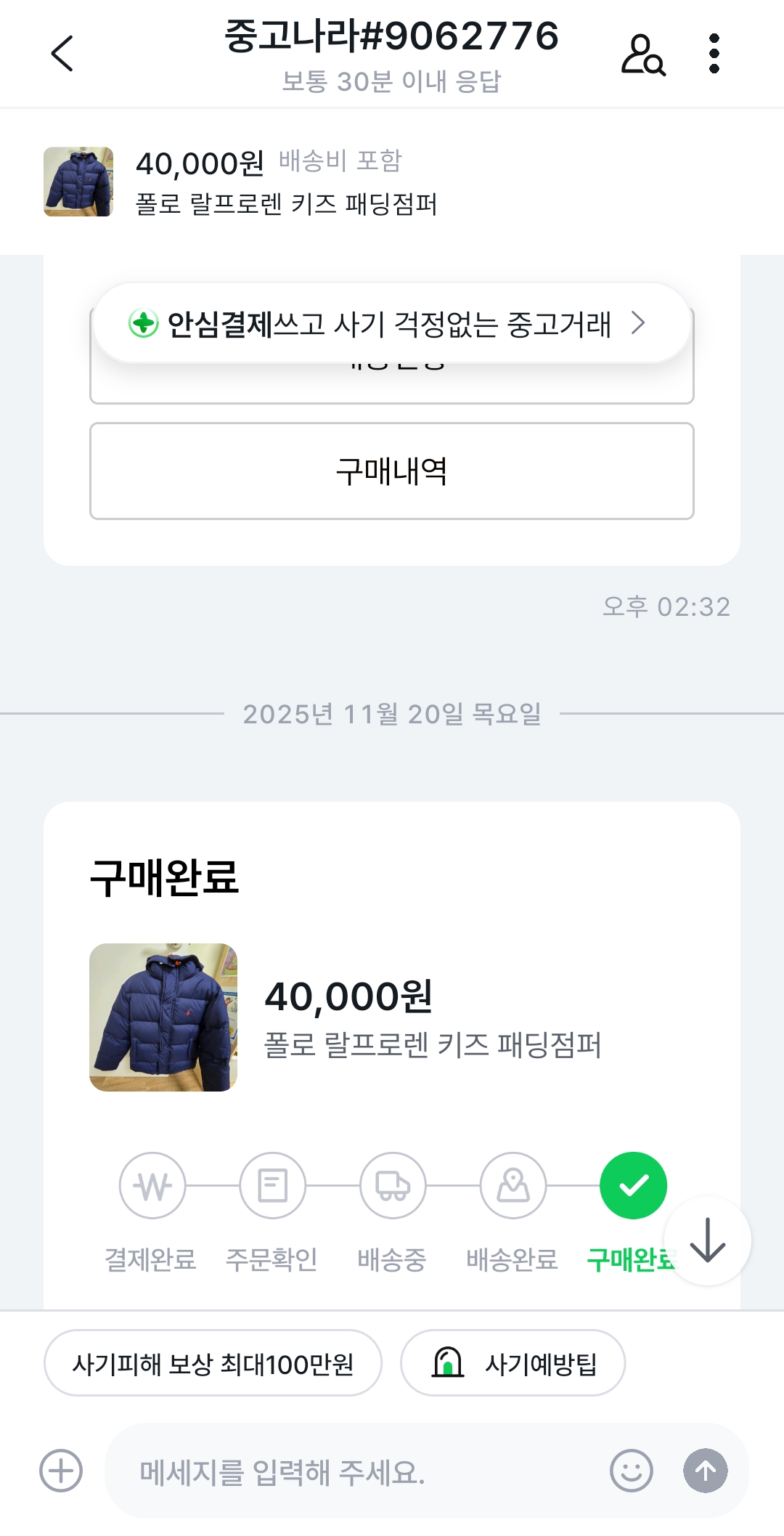Open the plus attachment menu
The image size is (784, 1536).
[61, 1471]
